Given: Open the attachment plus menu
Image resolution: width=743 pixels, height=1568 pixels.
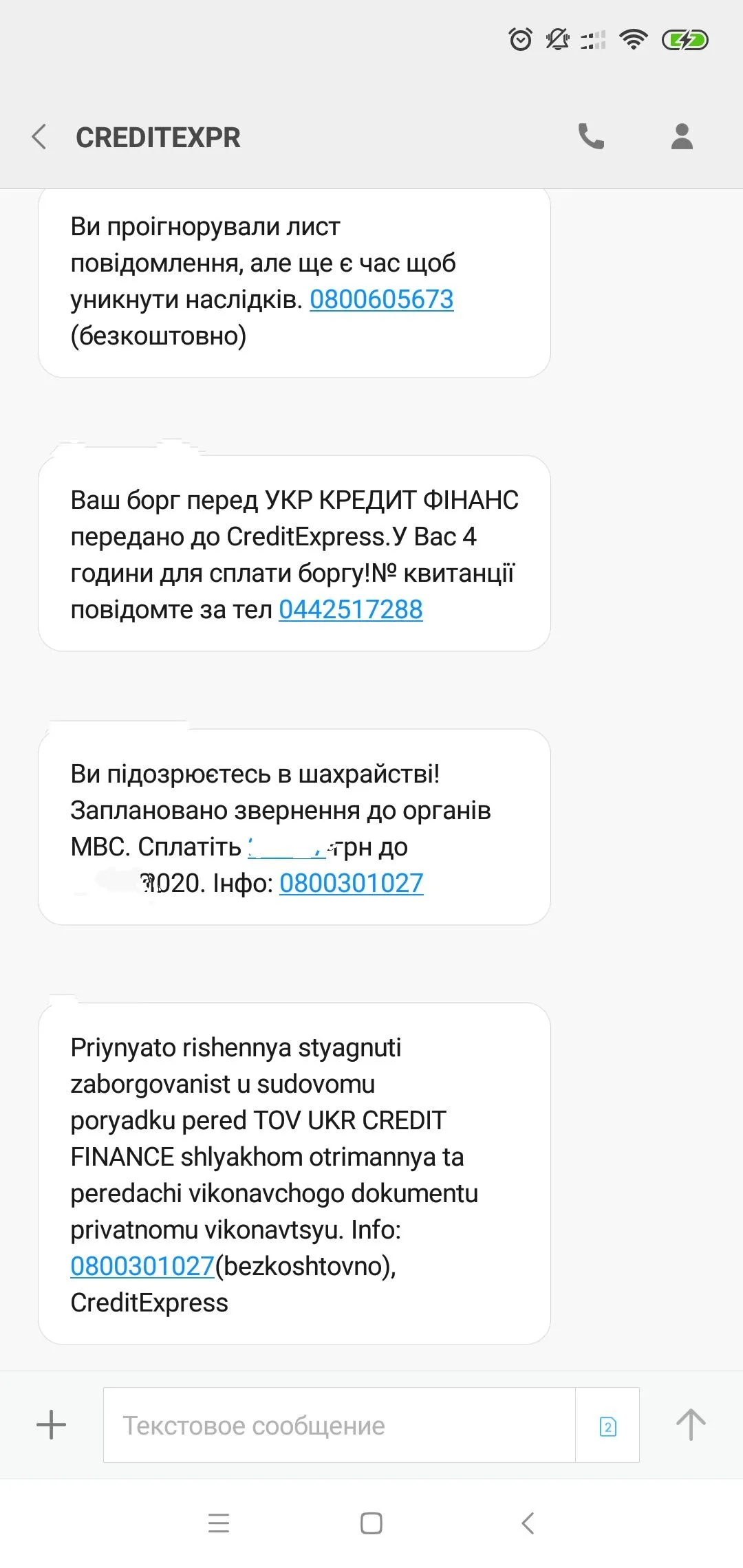Looking at the screenshot, I should (51, 1424).
